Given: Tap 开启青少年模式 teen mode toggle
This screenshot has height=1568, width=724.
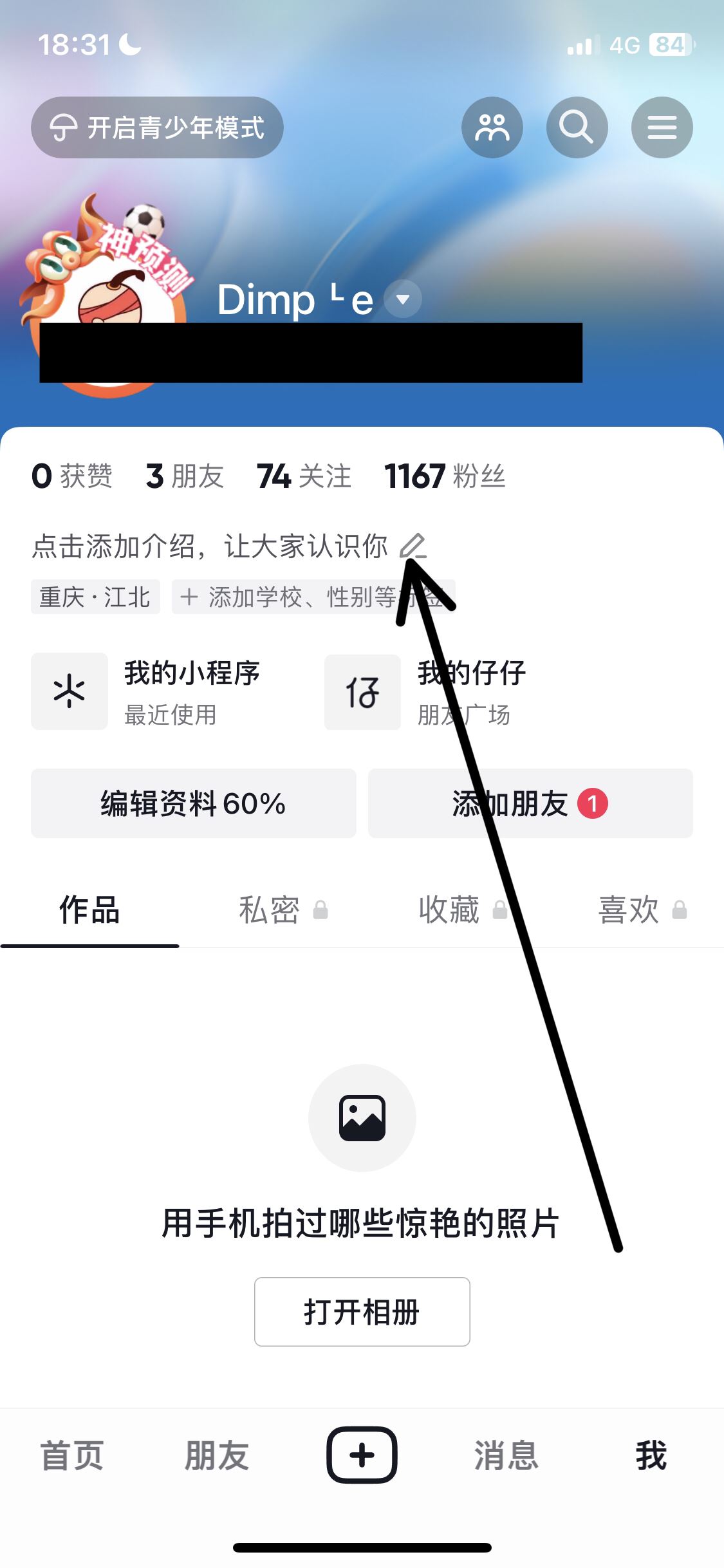Looking at the screenshot, I should point(156,127).
